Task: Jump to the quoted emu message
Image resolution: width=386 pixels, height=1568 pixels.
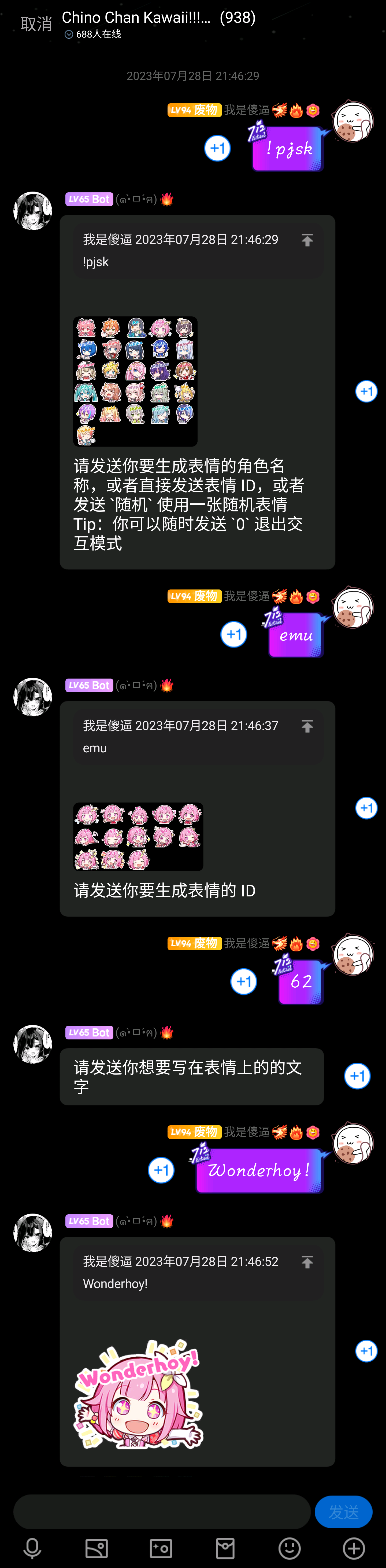Action: [x=307, y=726]
